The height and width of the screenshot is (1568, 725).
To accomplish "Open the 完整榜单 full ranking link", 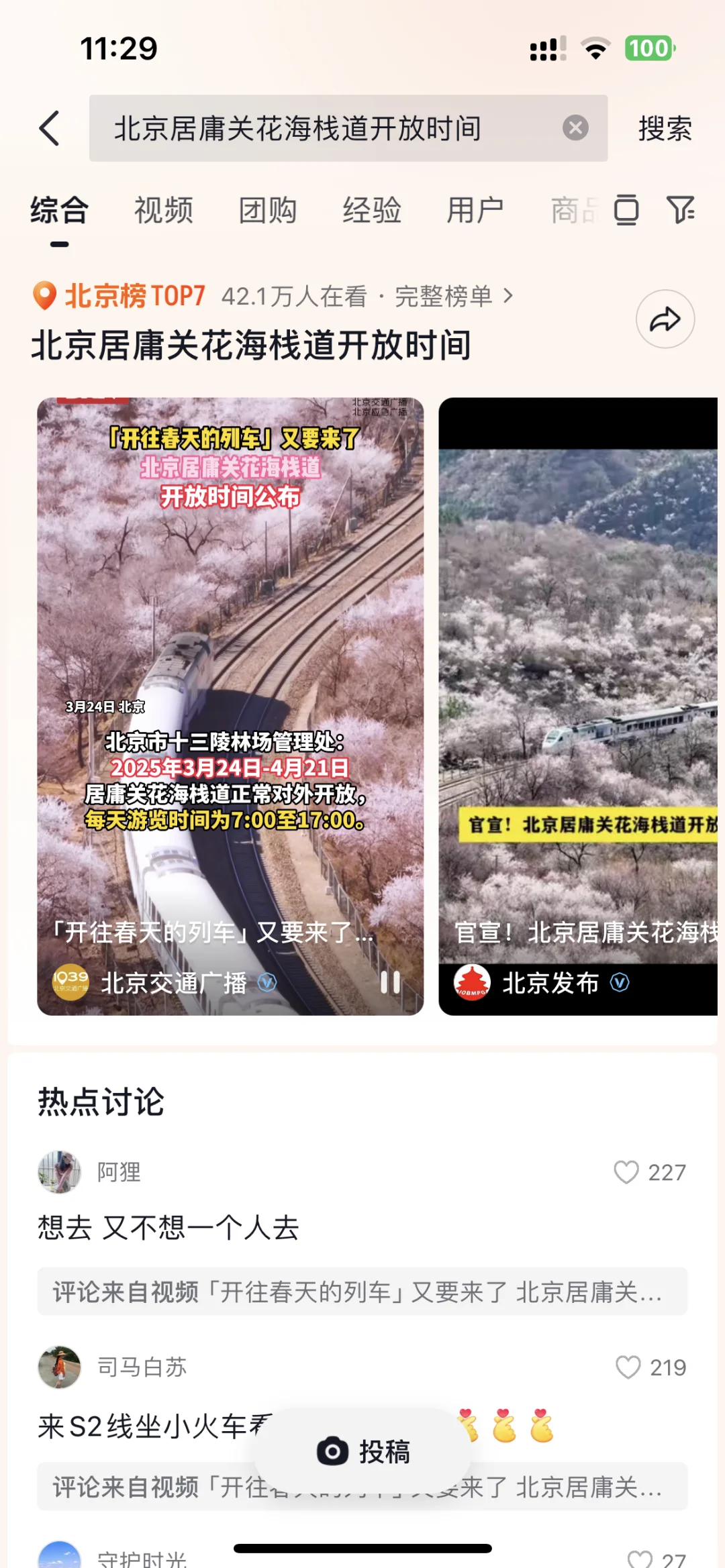I will point(453,296).
